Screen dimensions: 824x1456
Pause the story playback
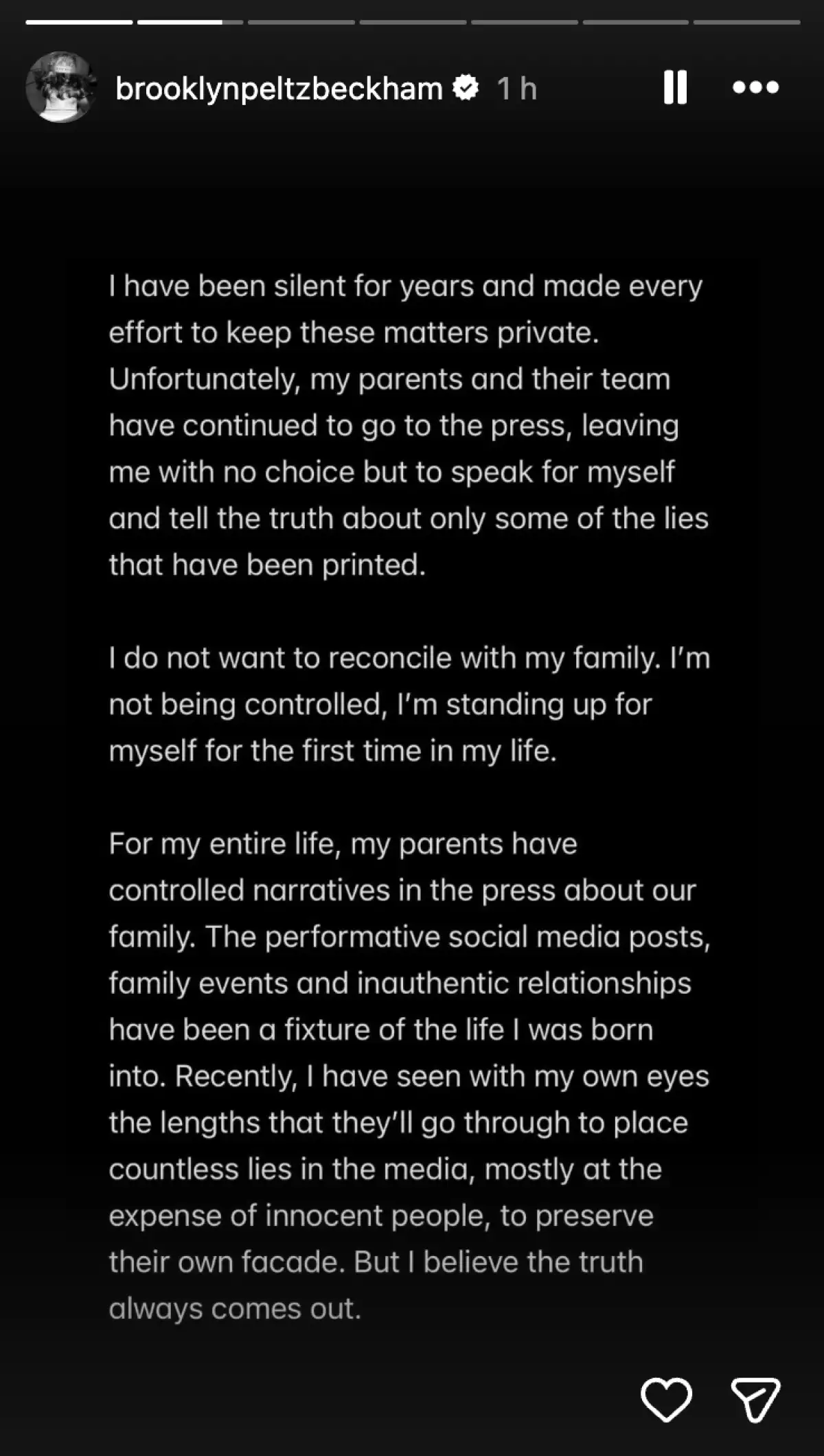point(675,87)
